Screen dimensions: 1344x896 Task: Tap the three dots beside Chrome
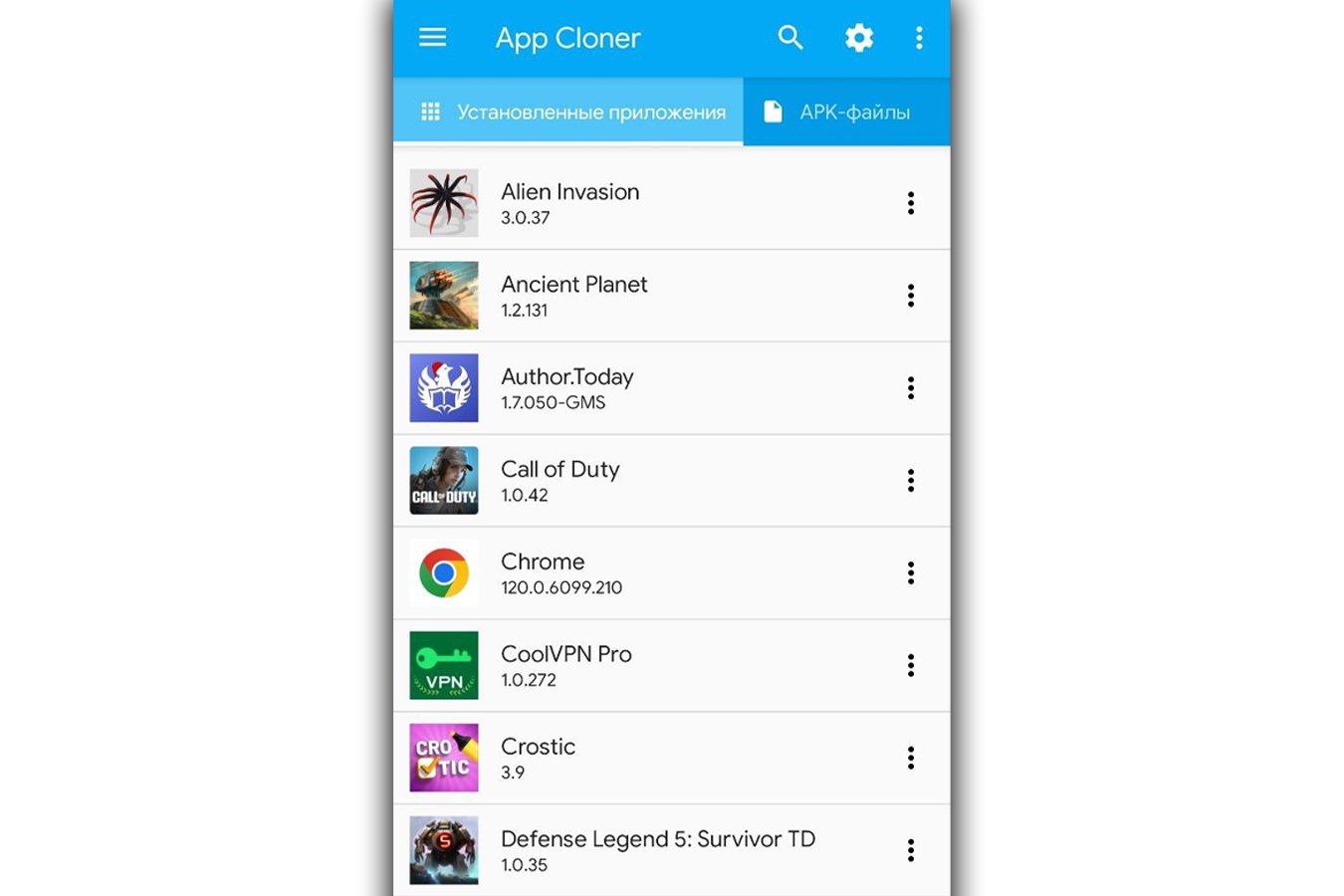910,572
